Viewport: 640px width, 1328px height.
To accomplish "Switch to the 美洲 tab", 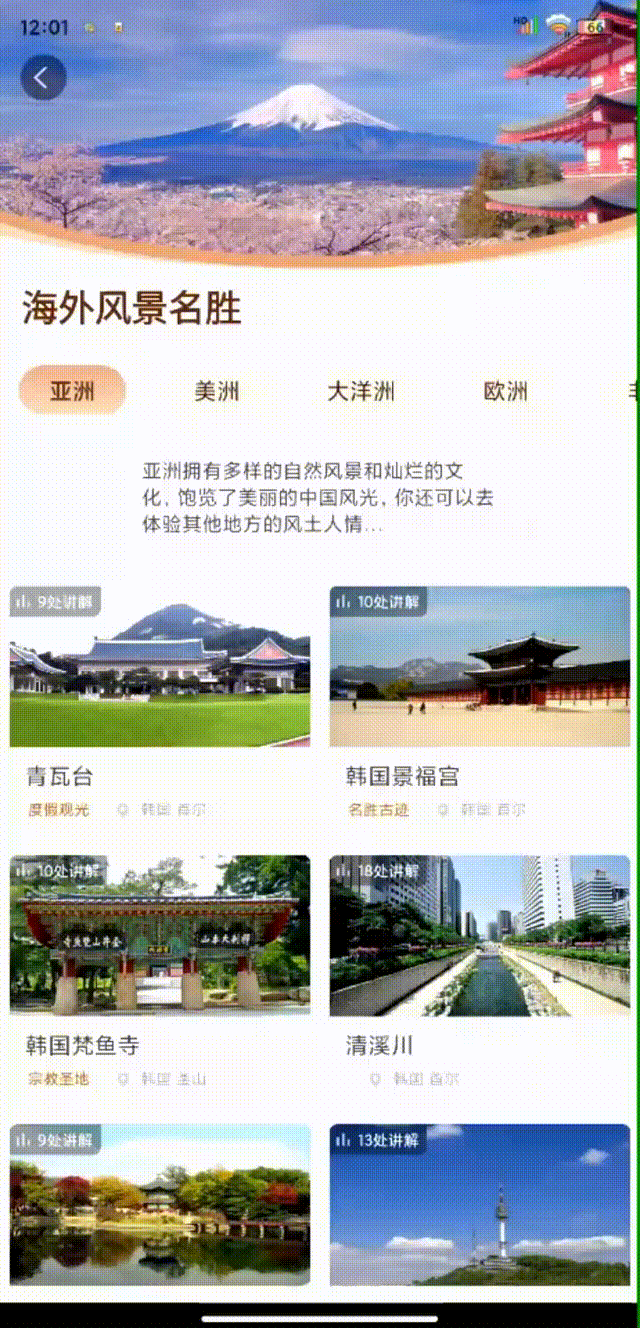I will click(217, 391).
